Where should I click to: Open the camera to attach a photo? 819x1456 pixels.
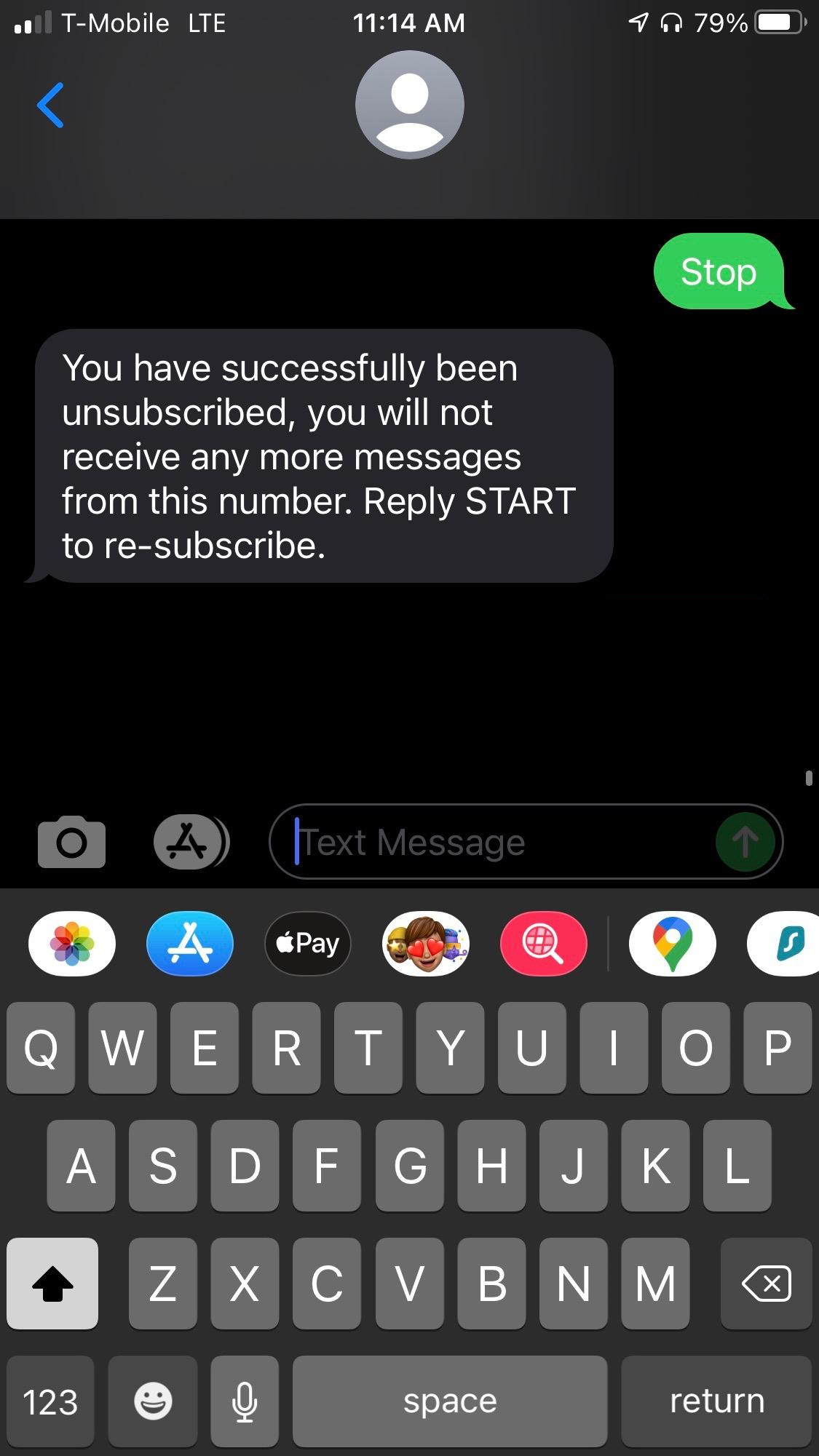(x=71, y=842)
